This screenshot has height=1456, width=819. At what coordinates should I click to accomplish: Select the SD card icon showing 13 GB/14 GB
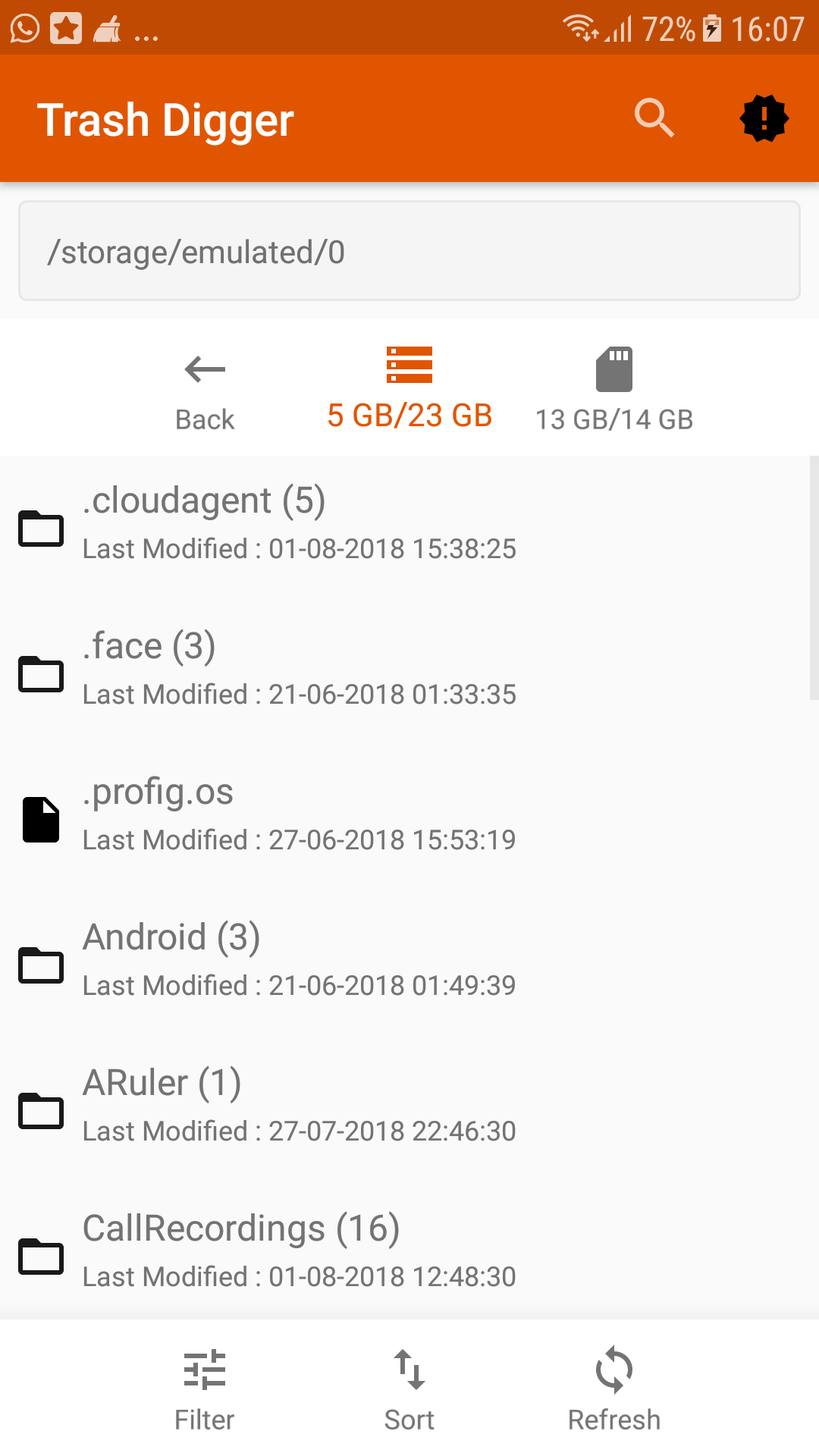click(615, 366)
